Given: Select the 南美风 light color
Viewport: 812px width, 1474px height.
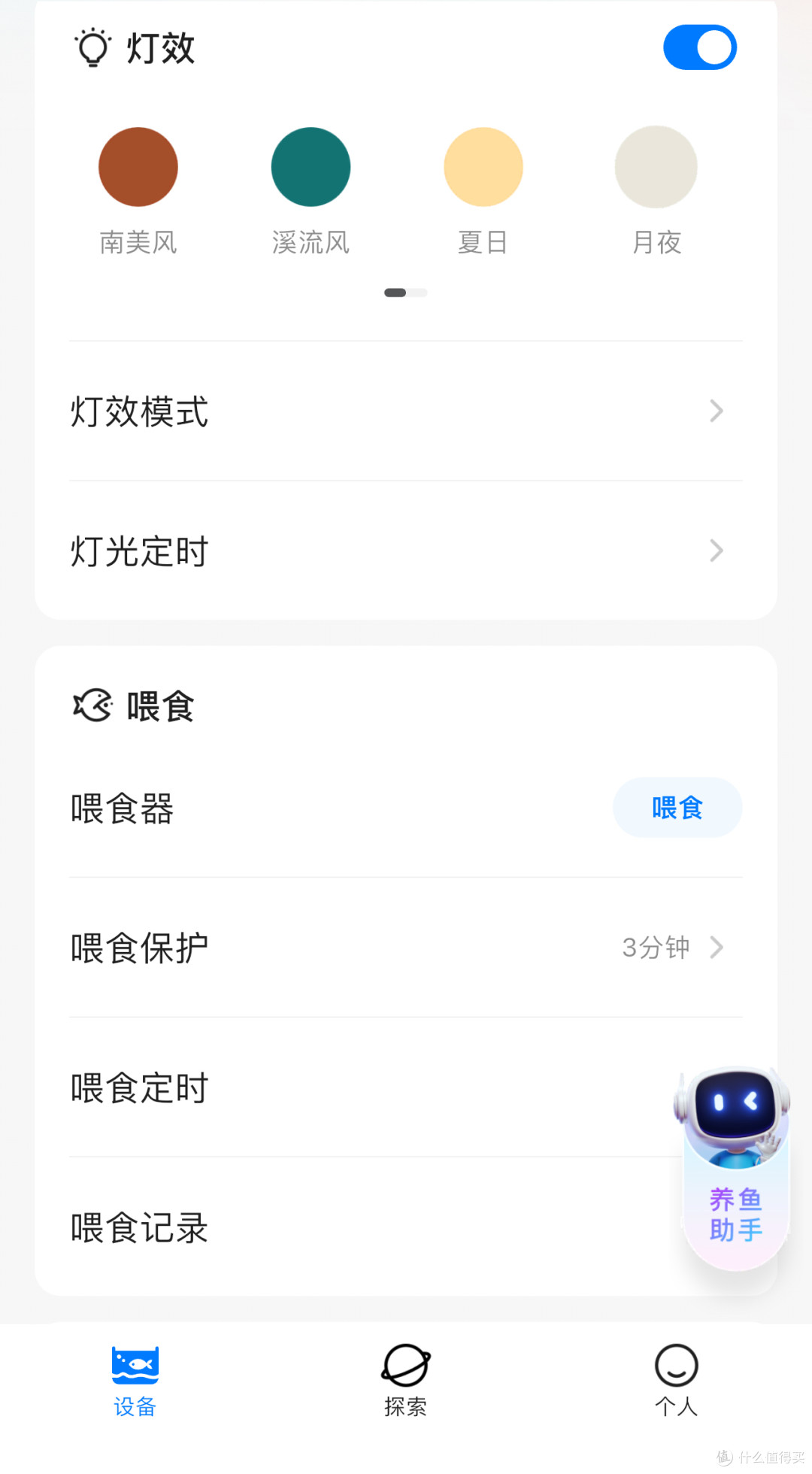Looking at the screenshot, I should [x=138, y=167].
